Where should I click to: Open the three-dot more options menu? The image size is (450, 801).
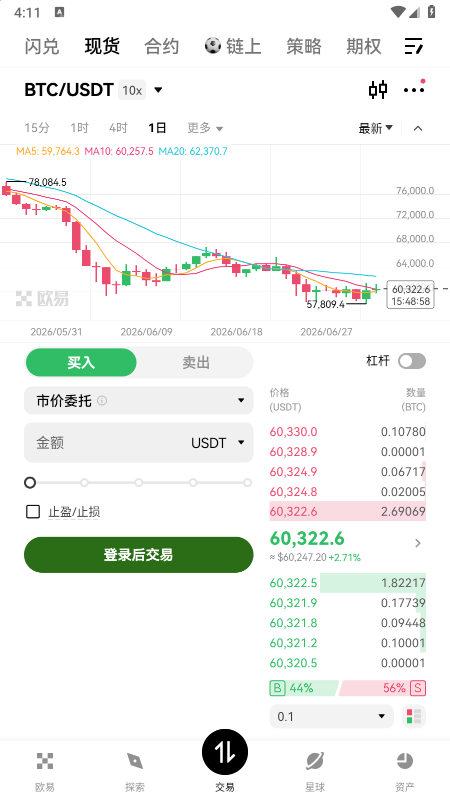(414, 90)
